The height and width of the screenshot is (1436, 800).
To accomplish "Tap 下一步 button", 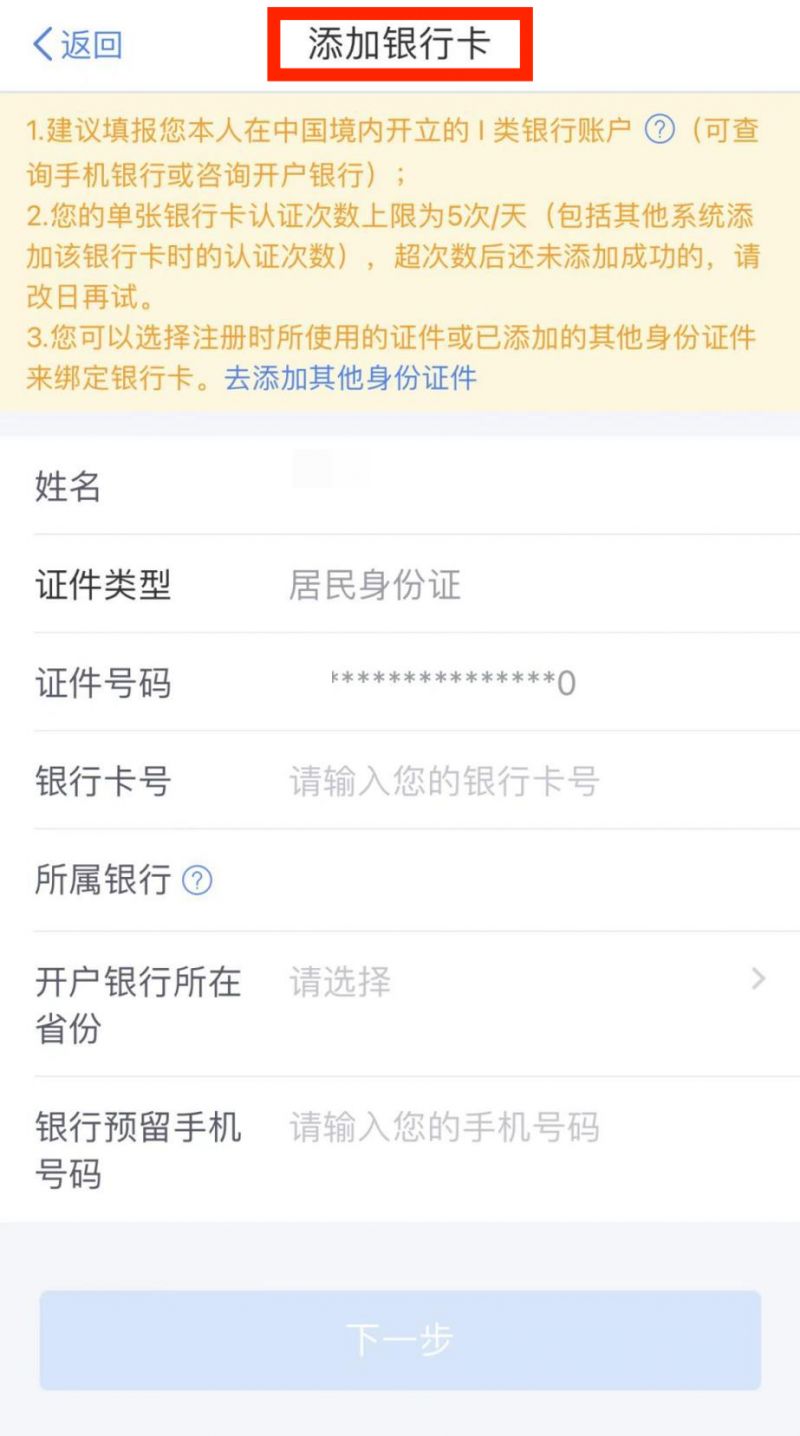I will click(x=400, y=1340).
